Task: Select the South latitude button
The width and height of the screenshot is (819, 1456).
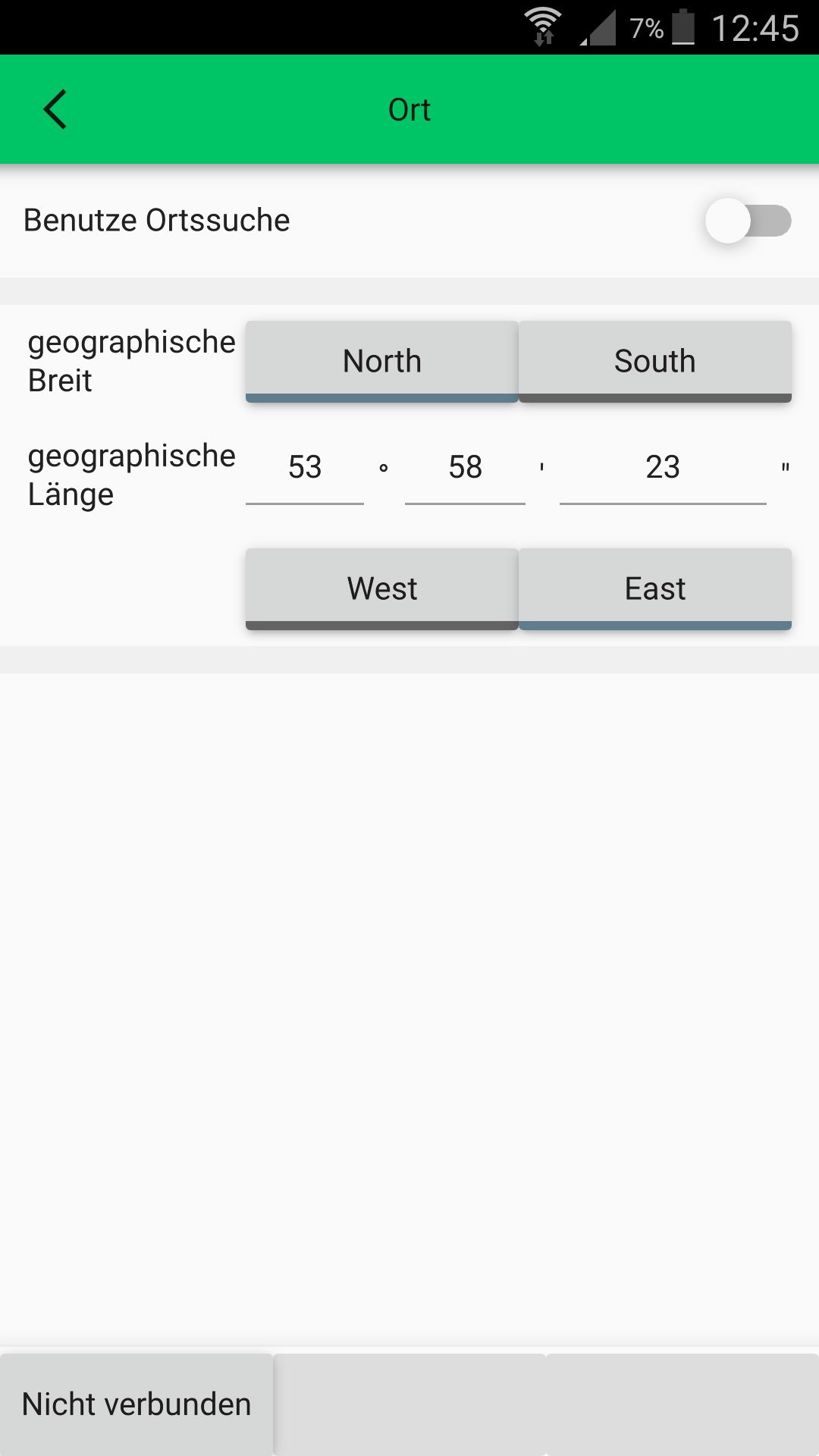Action: [x=654, y=361]
